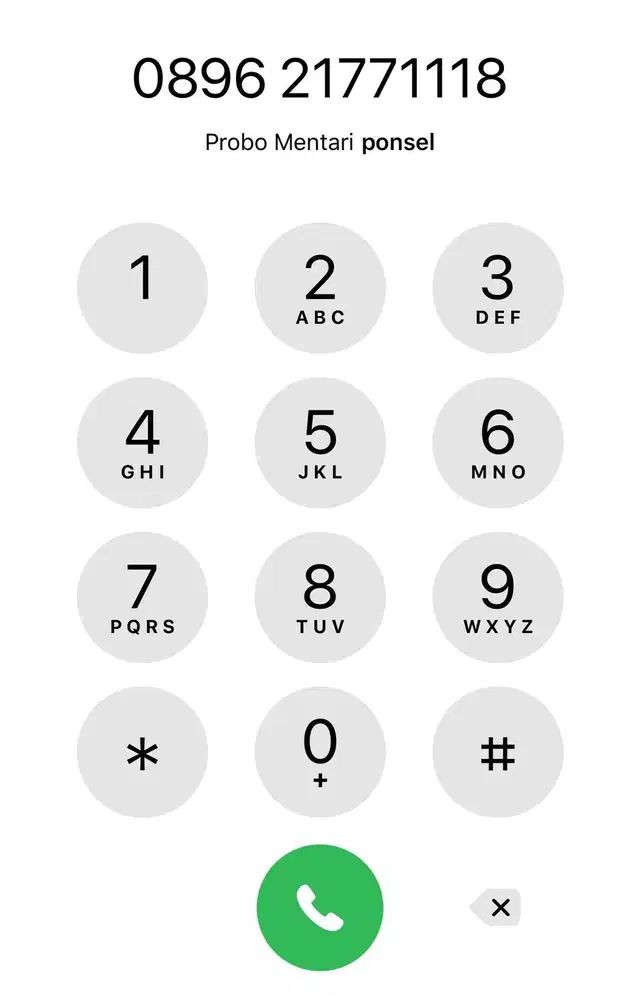Enter digit 3 DEF on keypad

pyautogui.click(x=497, y=288)
